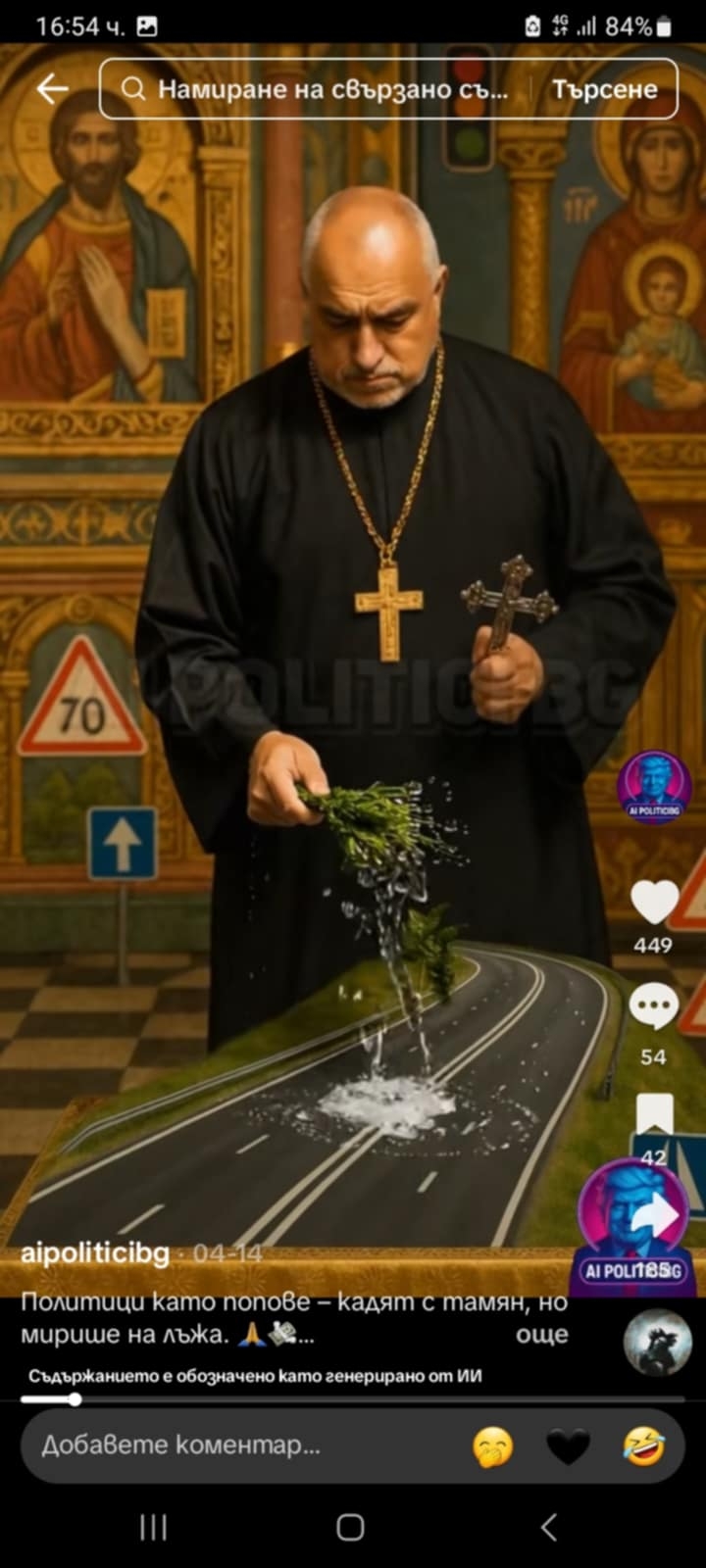The width and height of the screenshot is (706, 1568).
Task: React with the giggling emoji
Action: click(x=492, y=1446)
